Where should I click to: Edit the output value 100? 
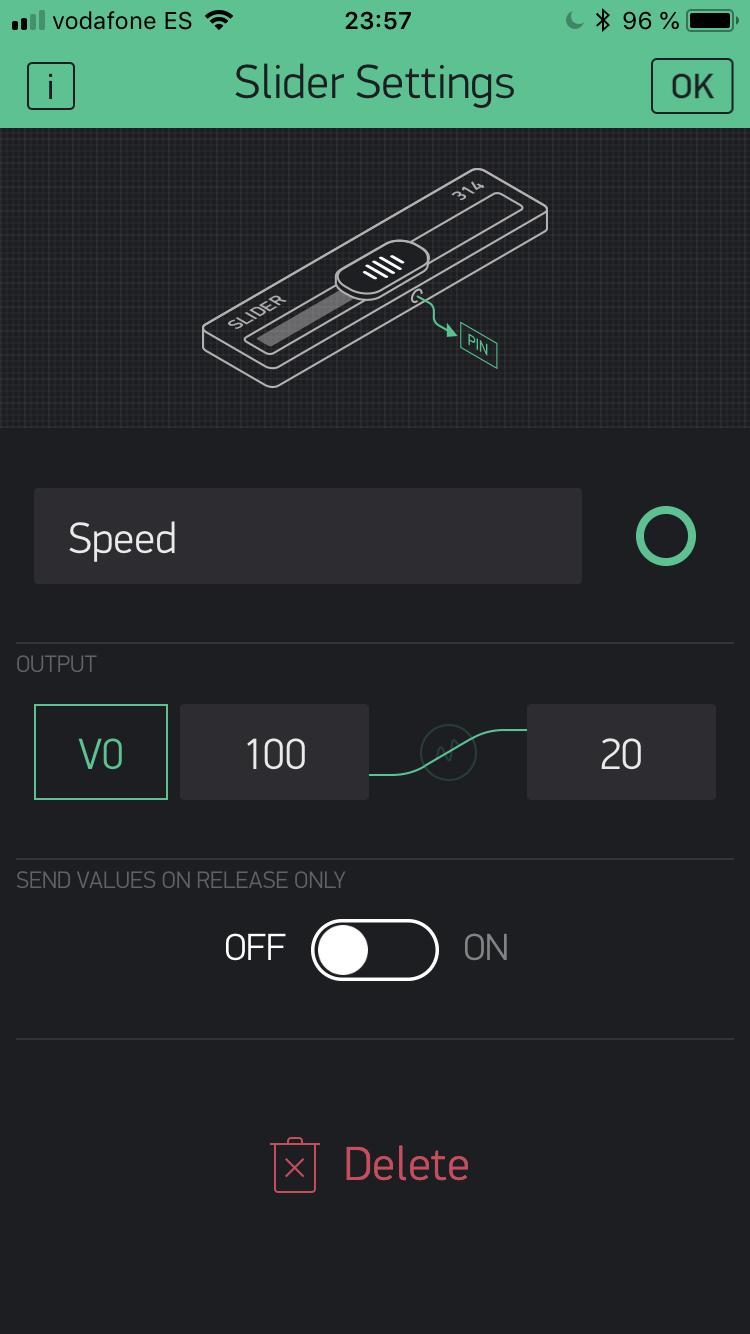(275, 753)
